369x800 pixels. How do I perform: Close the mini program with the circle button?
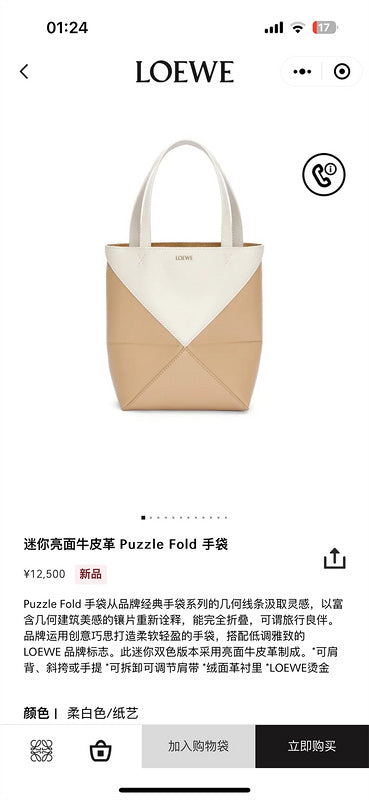point(342,72)
